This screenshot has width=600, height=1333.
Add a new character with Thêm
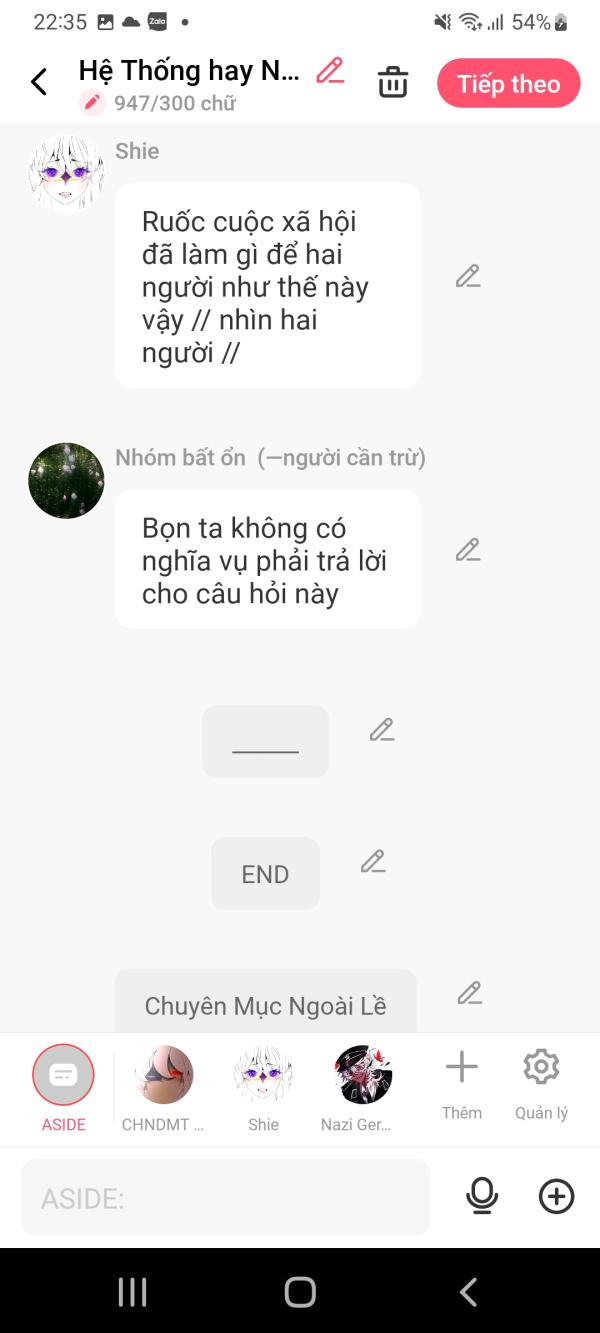[x=462, y=1085]
